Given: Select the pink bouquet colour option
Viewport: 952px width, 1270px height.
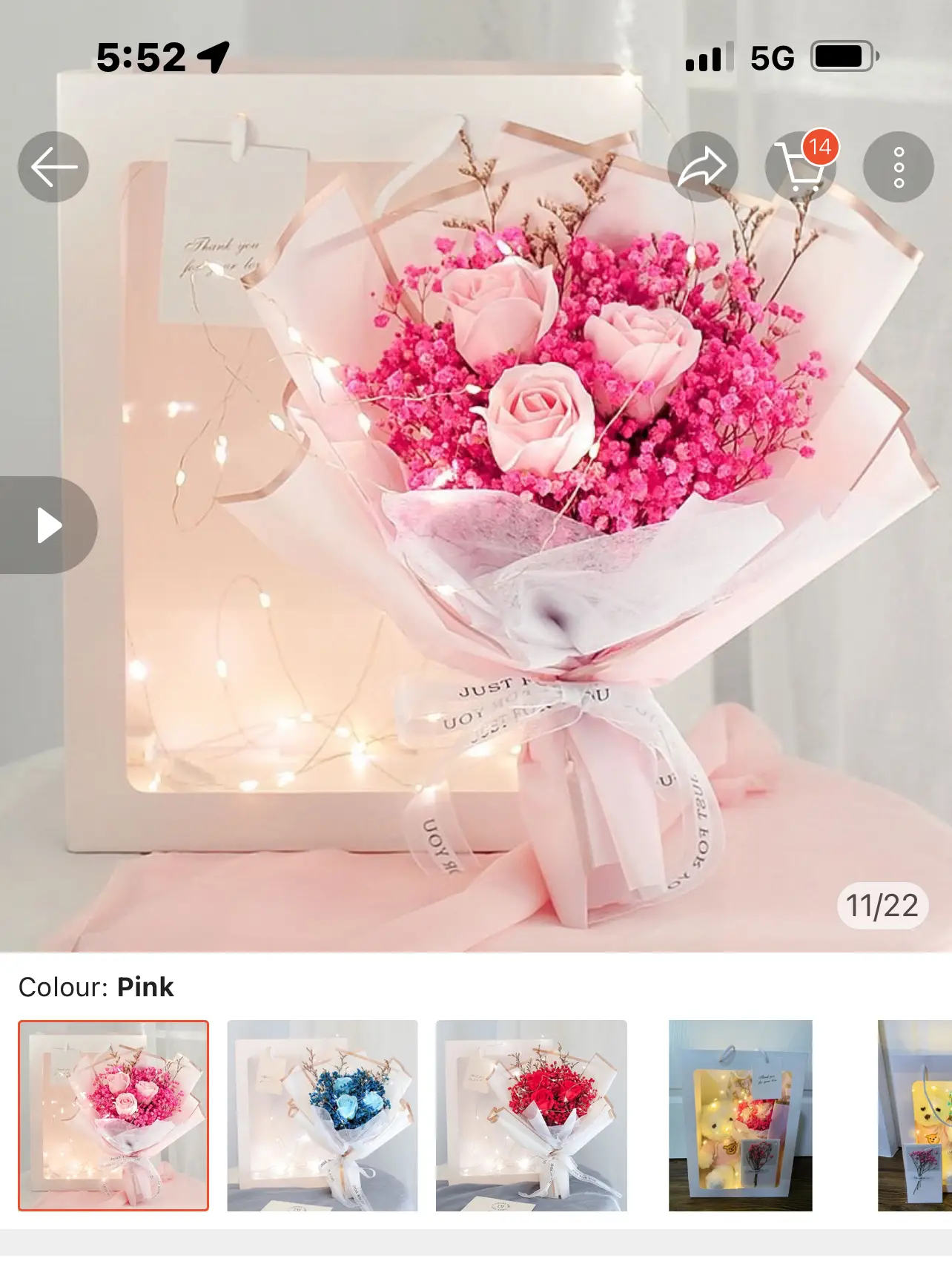Looking at the screenshot, I should point(113,1115).
